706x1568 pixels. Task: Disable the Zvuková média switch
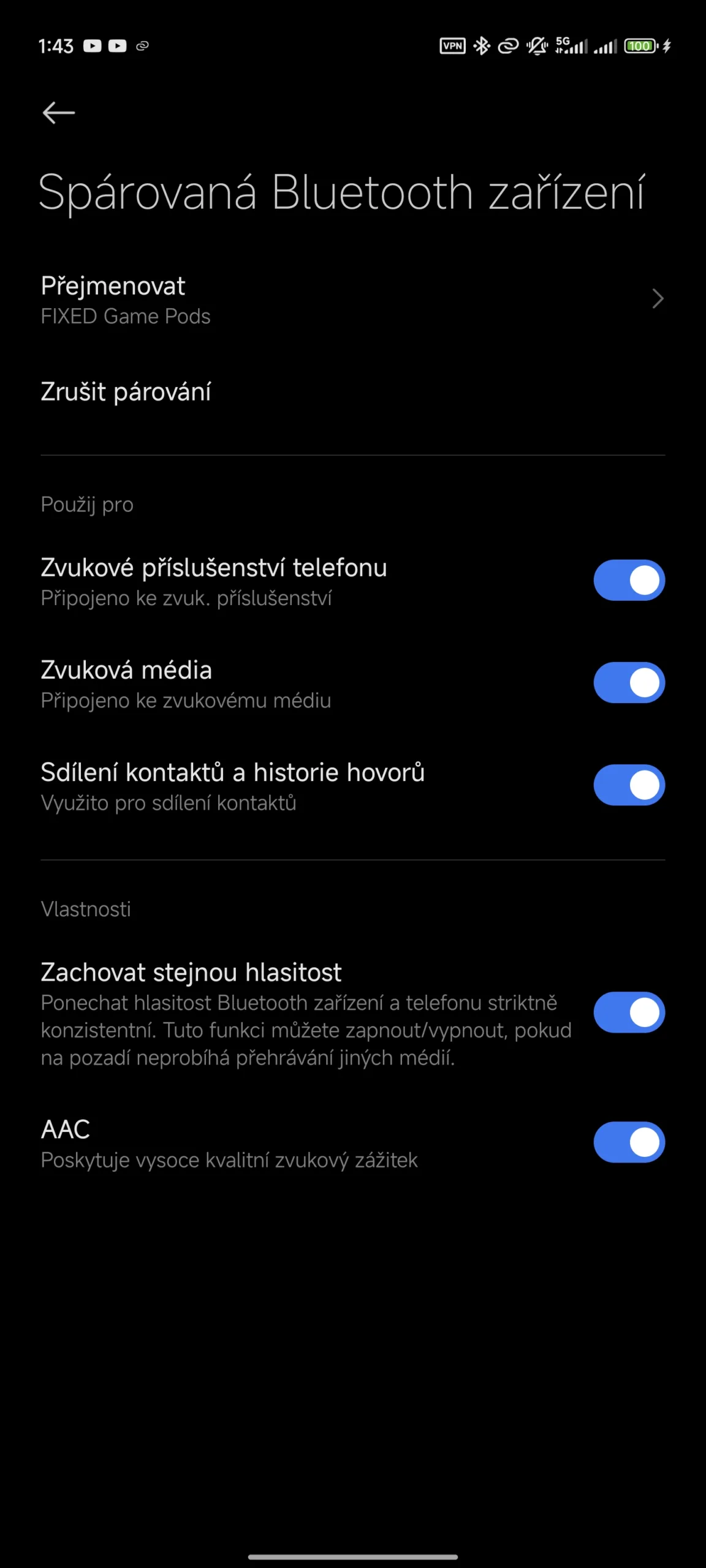[x=629, y=682]
